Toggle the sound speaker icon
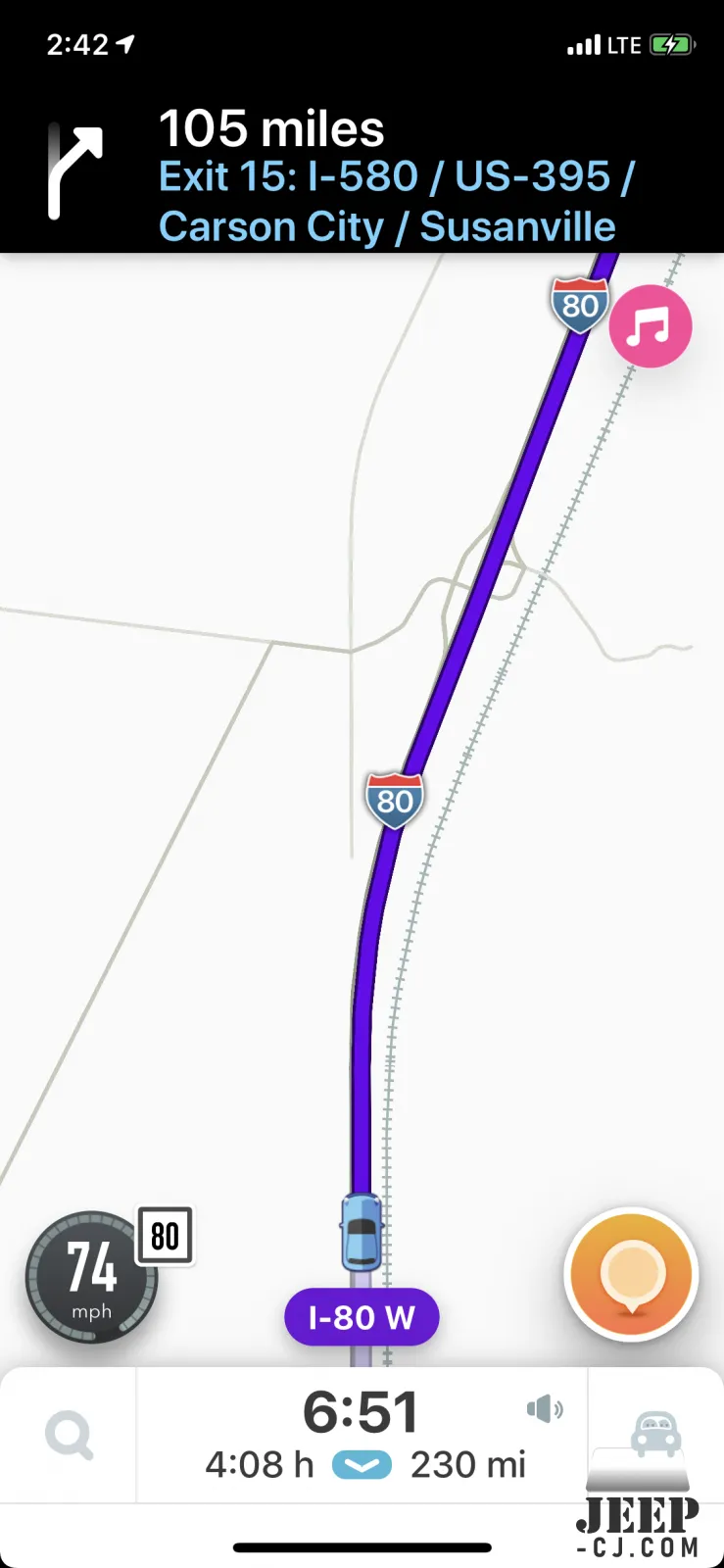The image size is (724, 1568). click(x=545, y=1409)
